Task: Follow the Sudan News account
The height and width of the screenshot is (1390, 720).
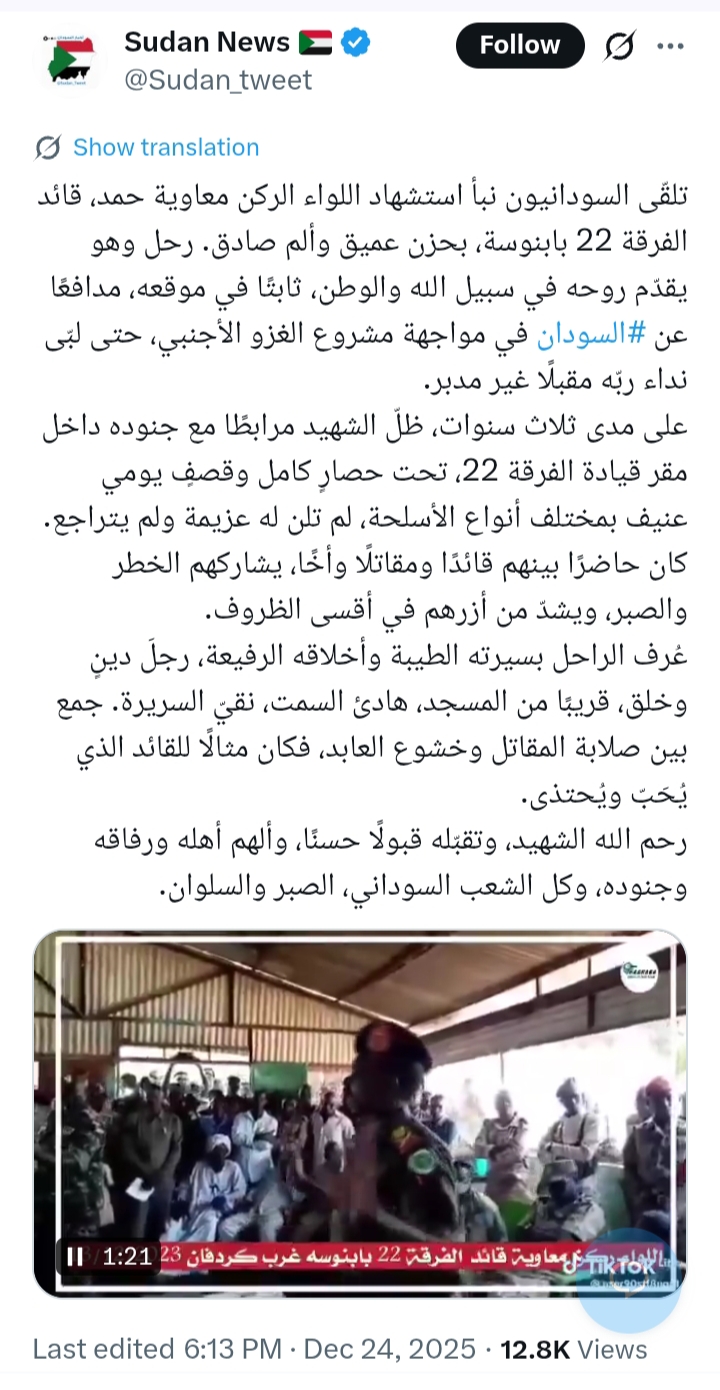Action: coord(519,46)
